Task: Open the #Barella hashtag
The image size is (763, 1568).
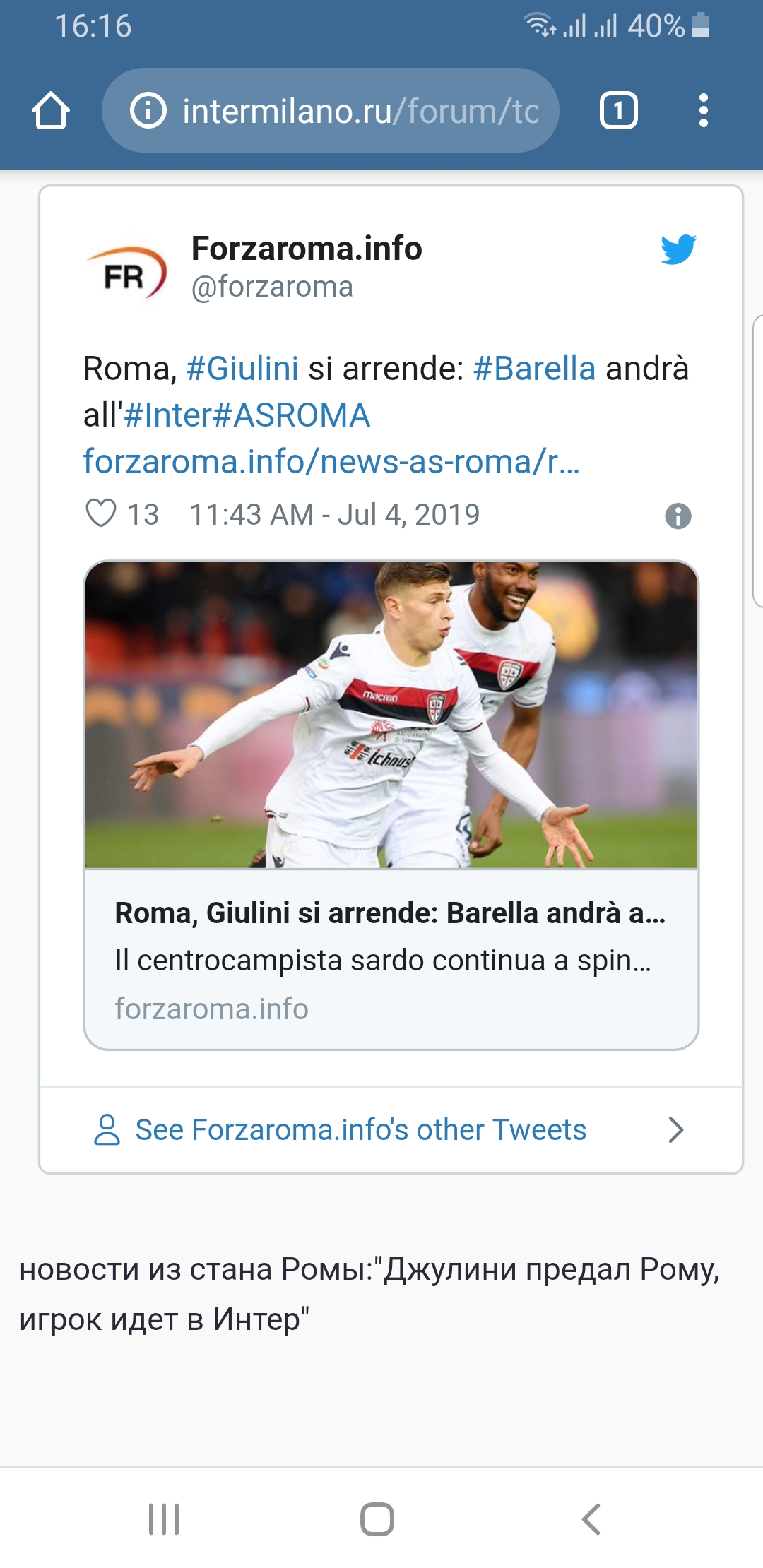Action: (x=534, y=369)
